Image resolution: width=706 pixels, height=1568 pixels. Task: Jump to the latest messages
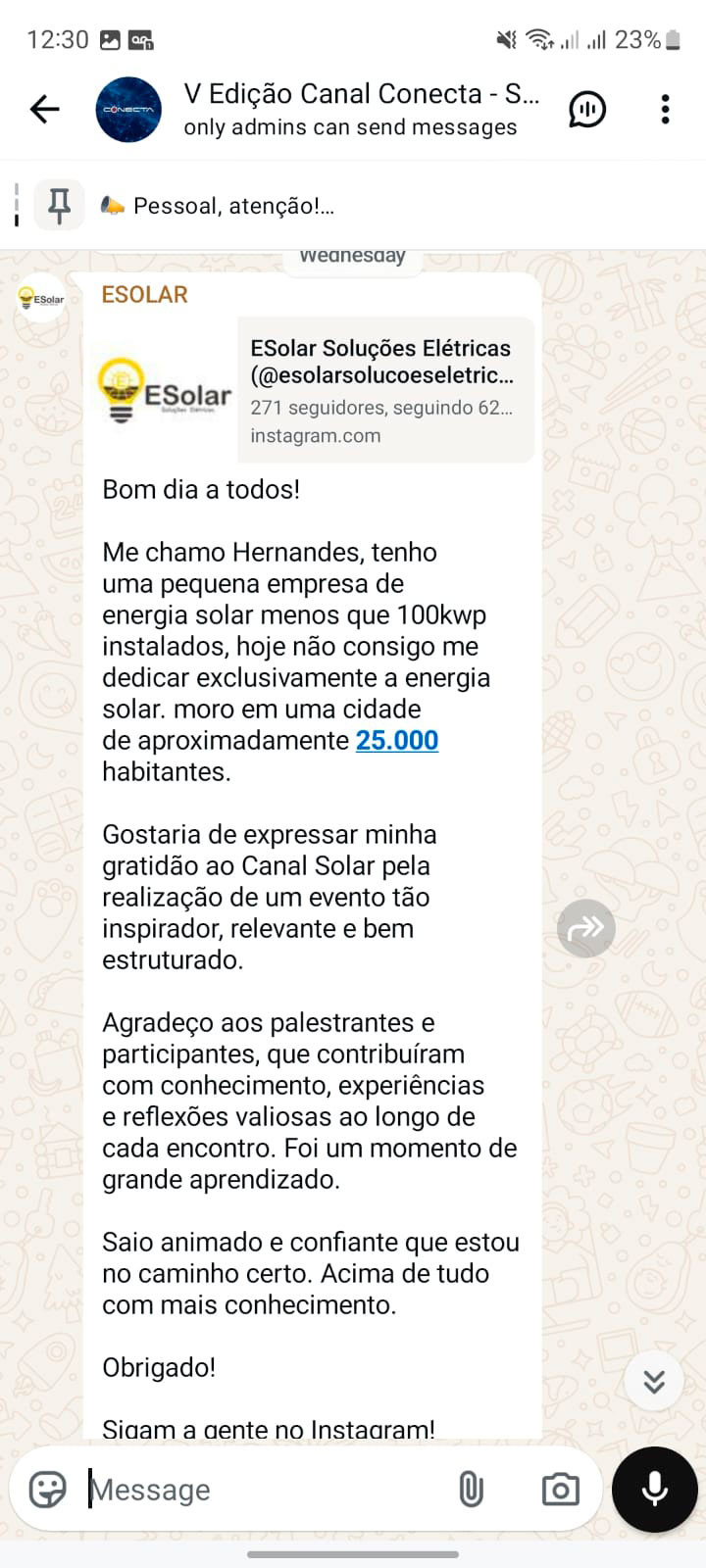point(654,1382)
